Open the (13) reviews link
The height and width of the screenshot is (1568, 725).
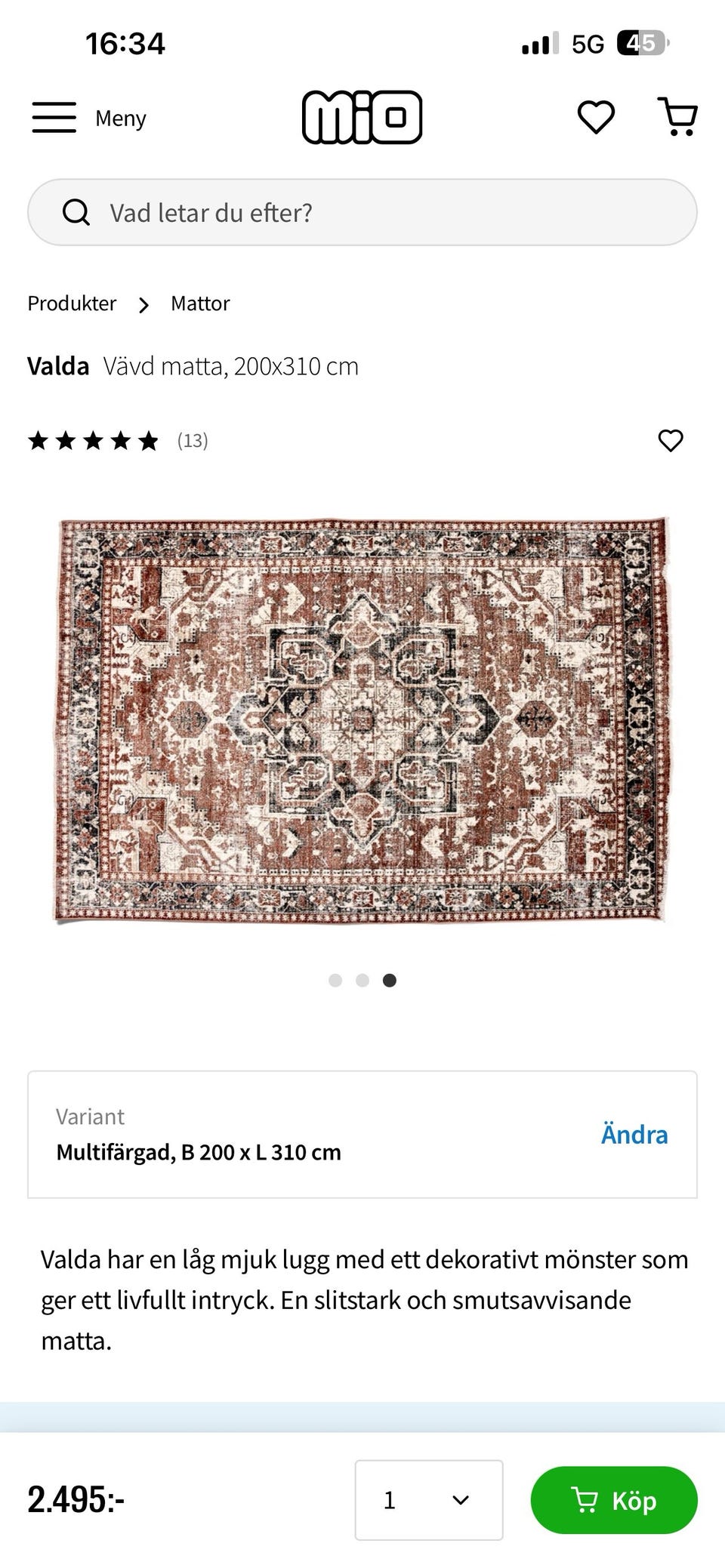click(x=193, y=440)
